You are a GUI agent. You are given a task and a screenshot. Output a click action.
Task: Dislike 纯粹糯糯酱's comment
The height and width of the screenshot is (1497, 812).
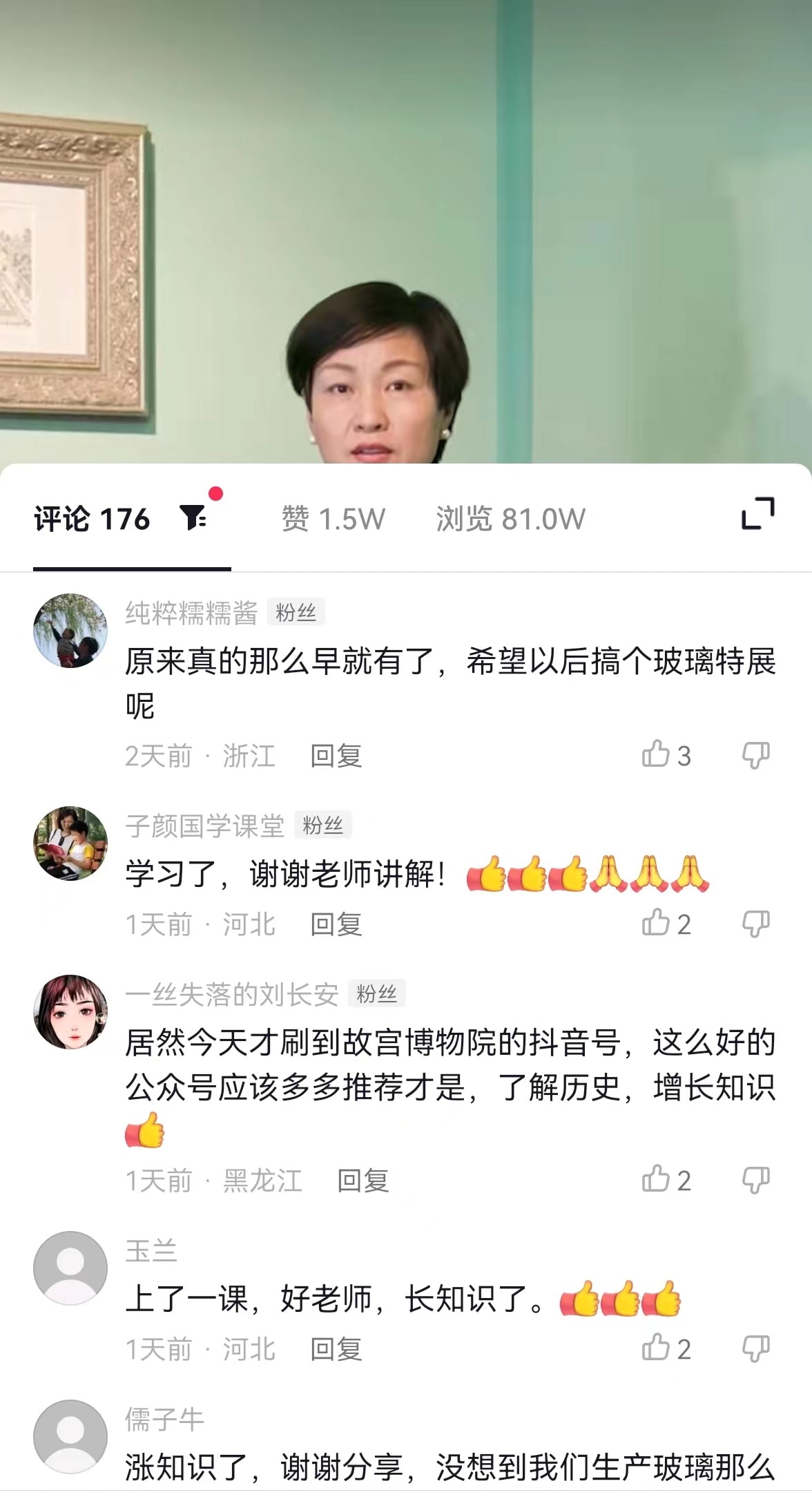point(755,755)
